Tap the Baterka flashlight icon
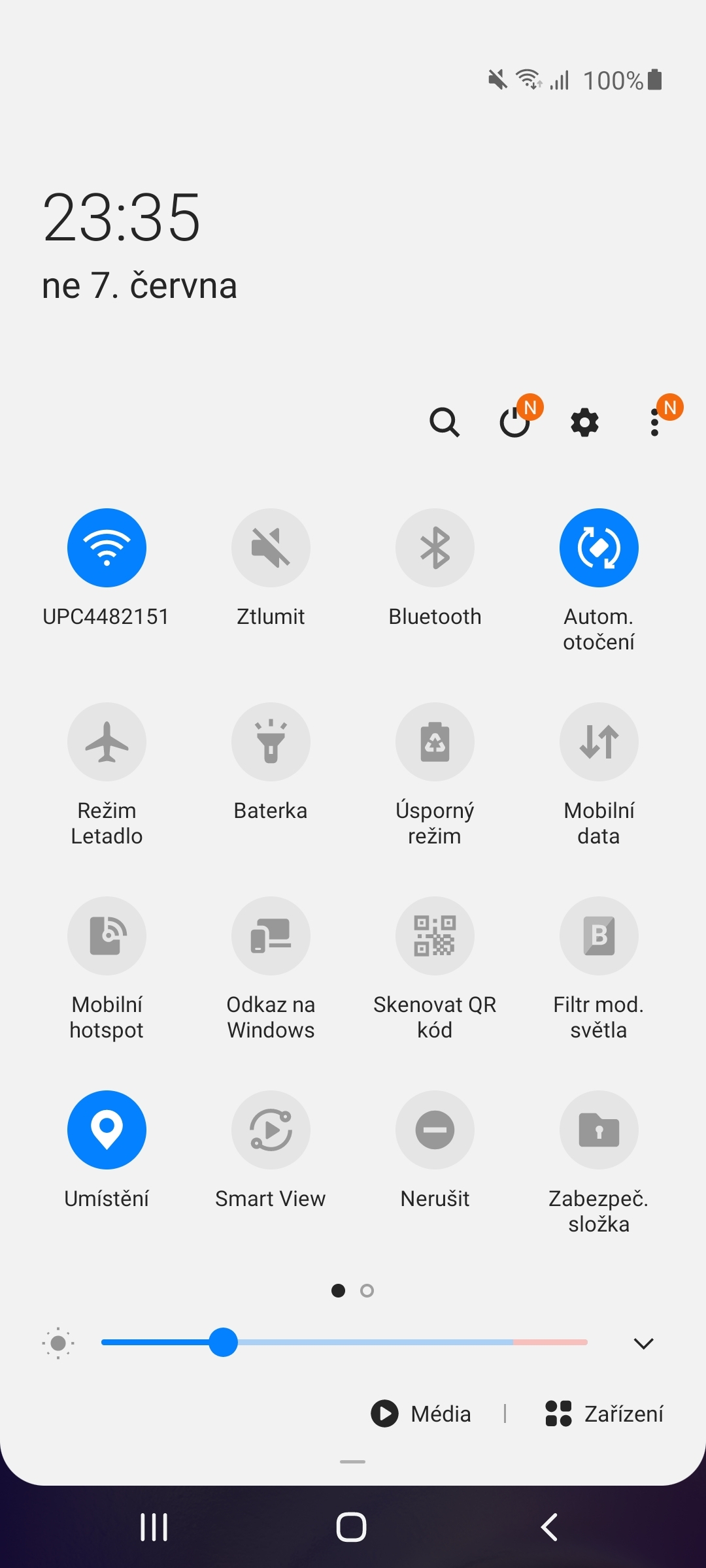Image resolution: width=706 pixels, height=1568 pixels. click(271, 742)
